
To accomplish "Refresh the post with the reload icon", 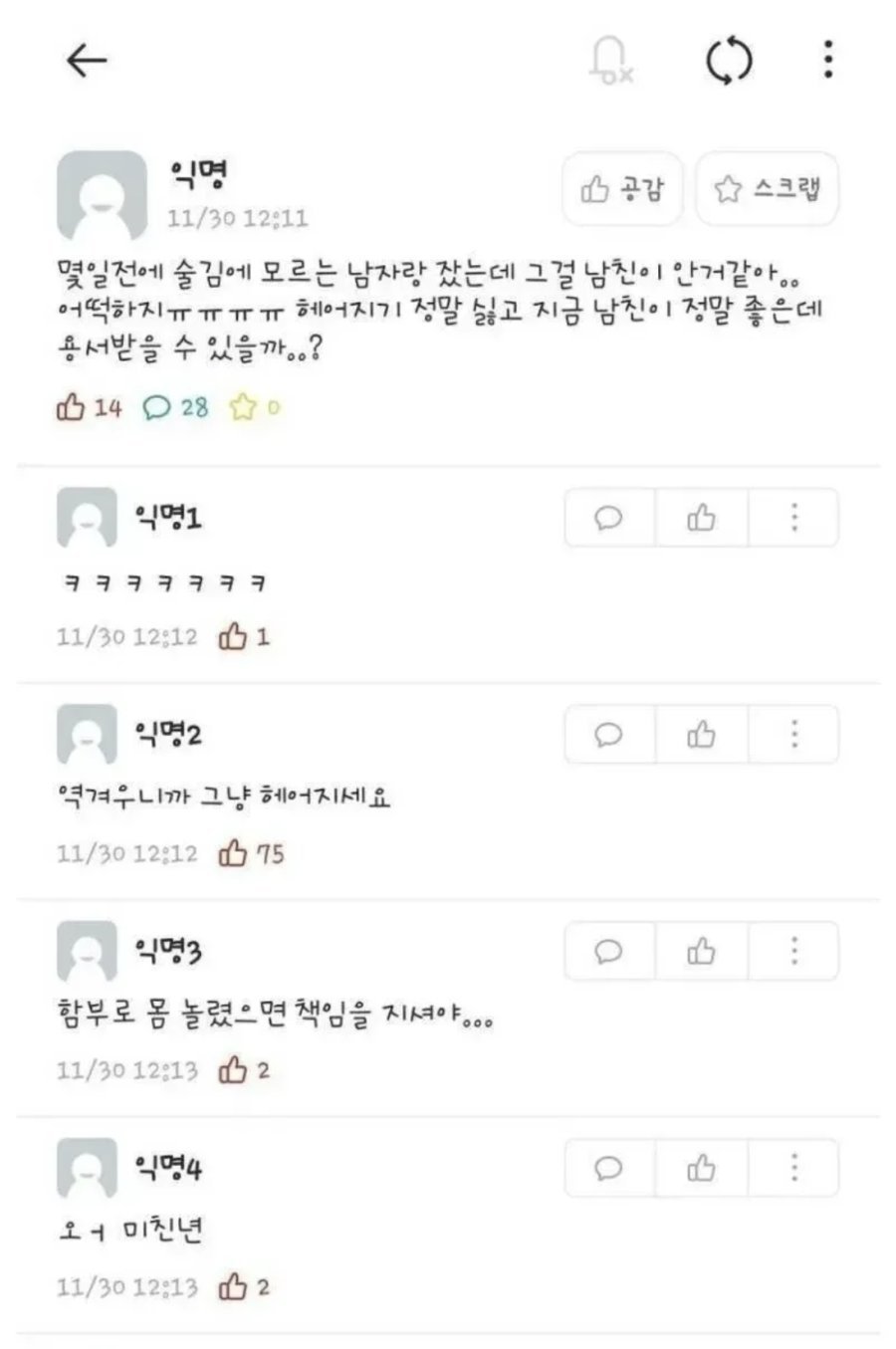I will [729, 62].
